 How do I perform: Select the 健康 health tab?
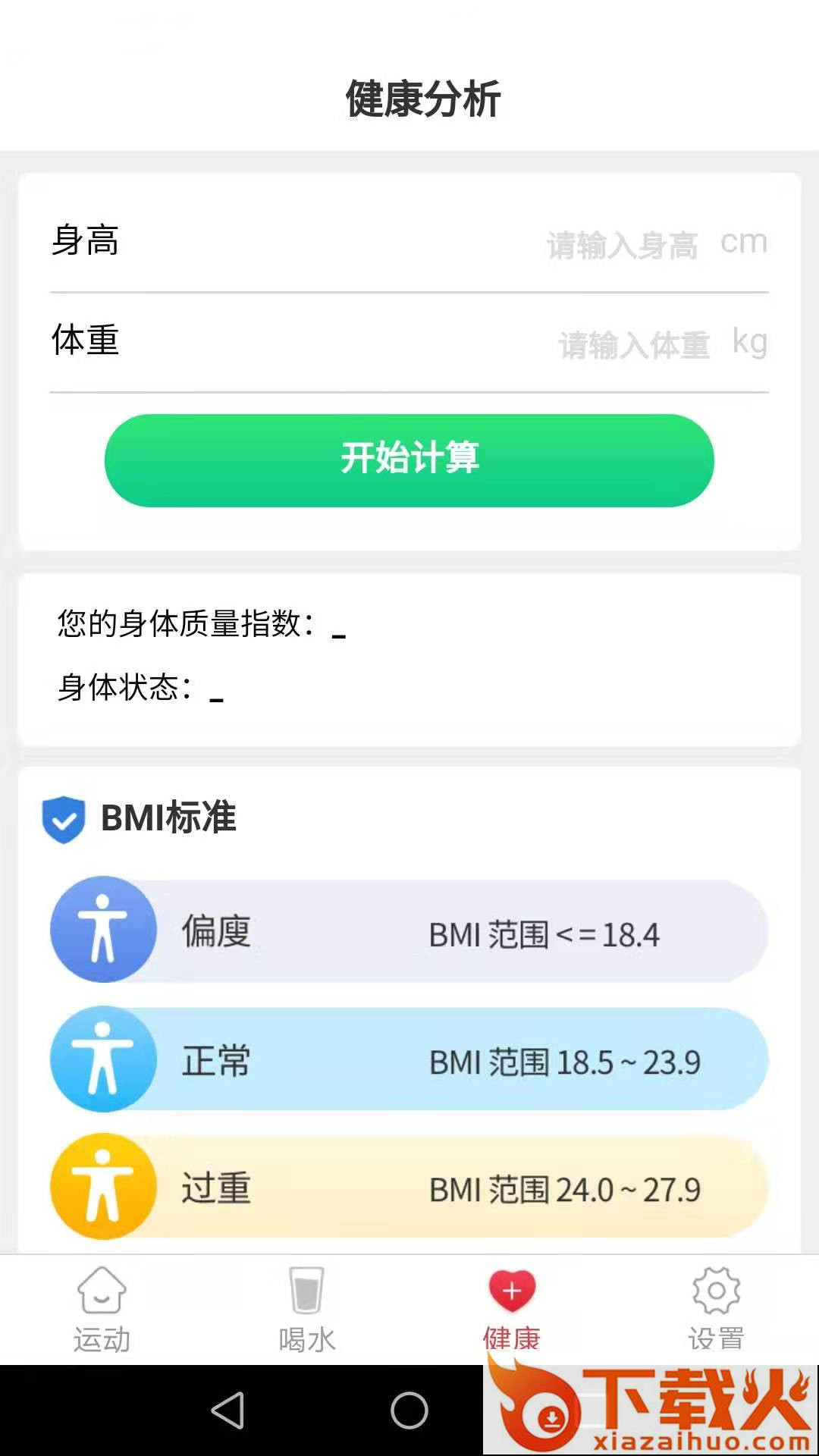[x=512, y=1310]
